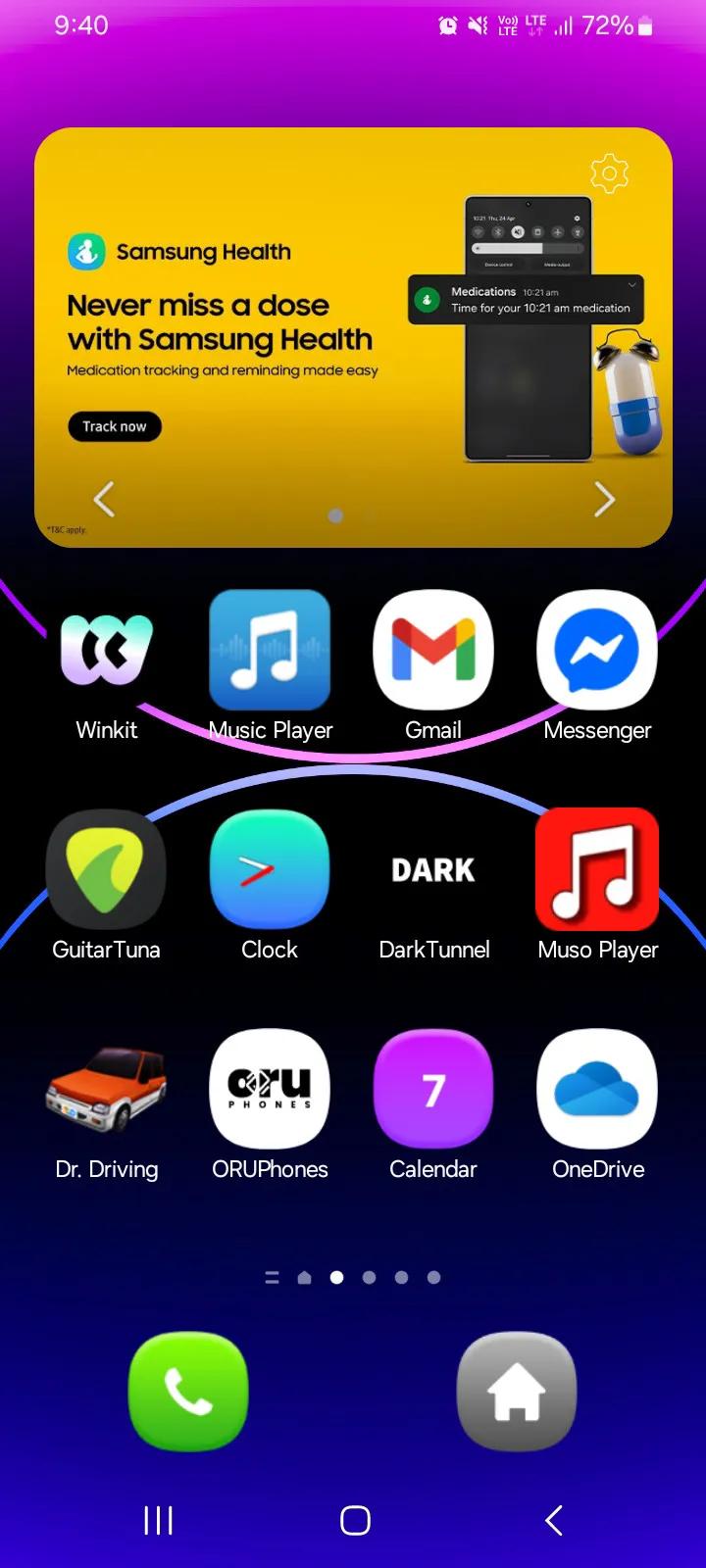Tap the gray home icon in the dock
The width and height of the screenshot is (706, 1568).
coord(517,1392)
